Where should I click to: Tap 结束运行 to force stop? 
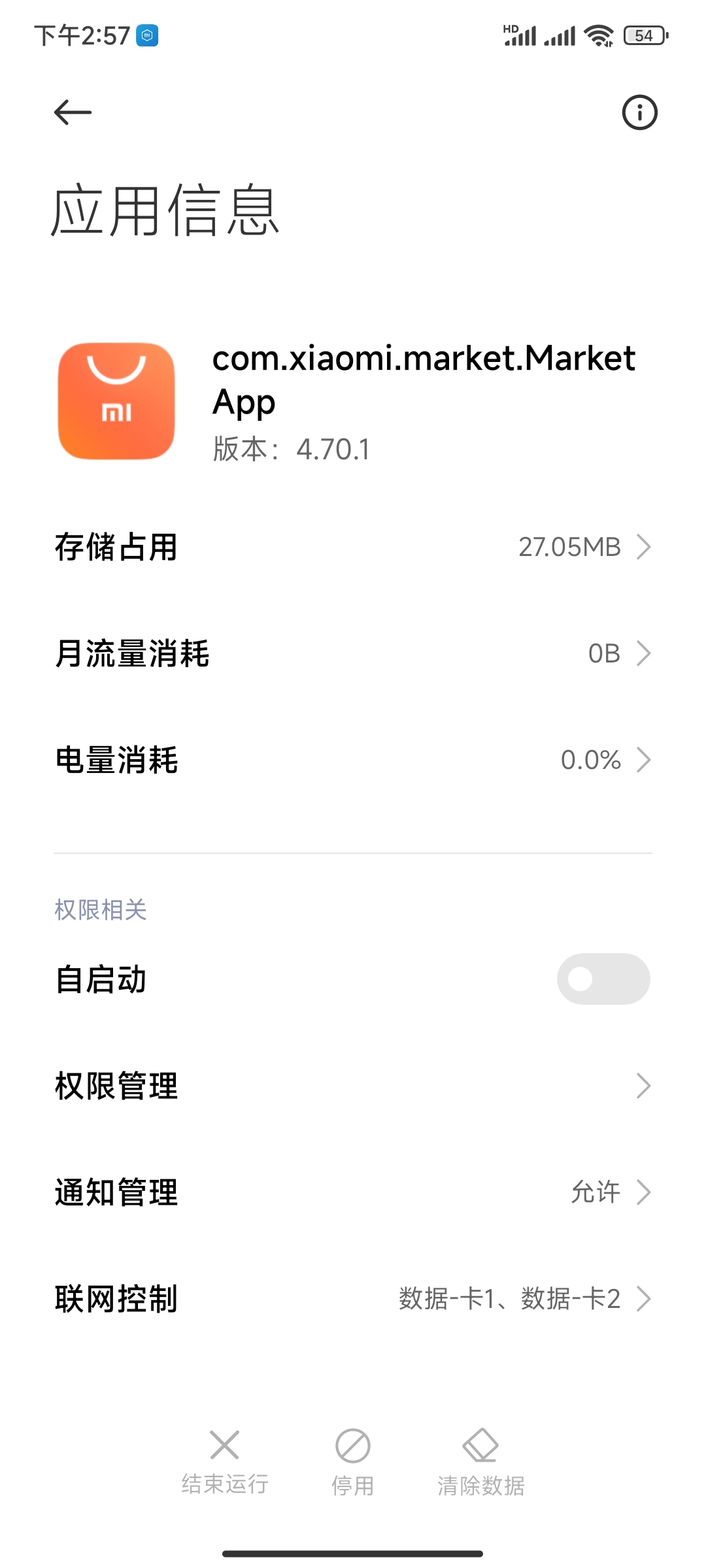click(x=225, y=1462)
